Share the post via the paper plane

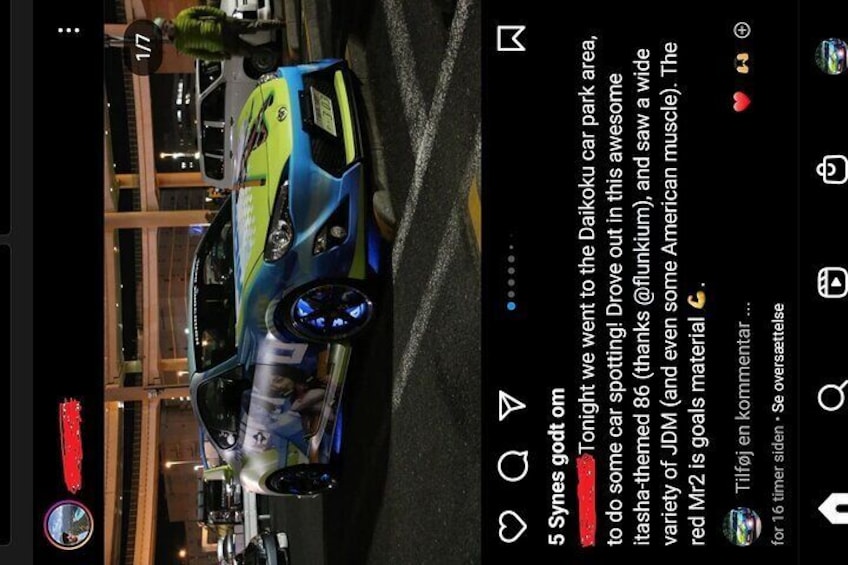(x=511, y=406)
